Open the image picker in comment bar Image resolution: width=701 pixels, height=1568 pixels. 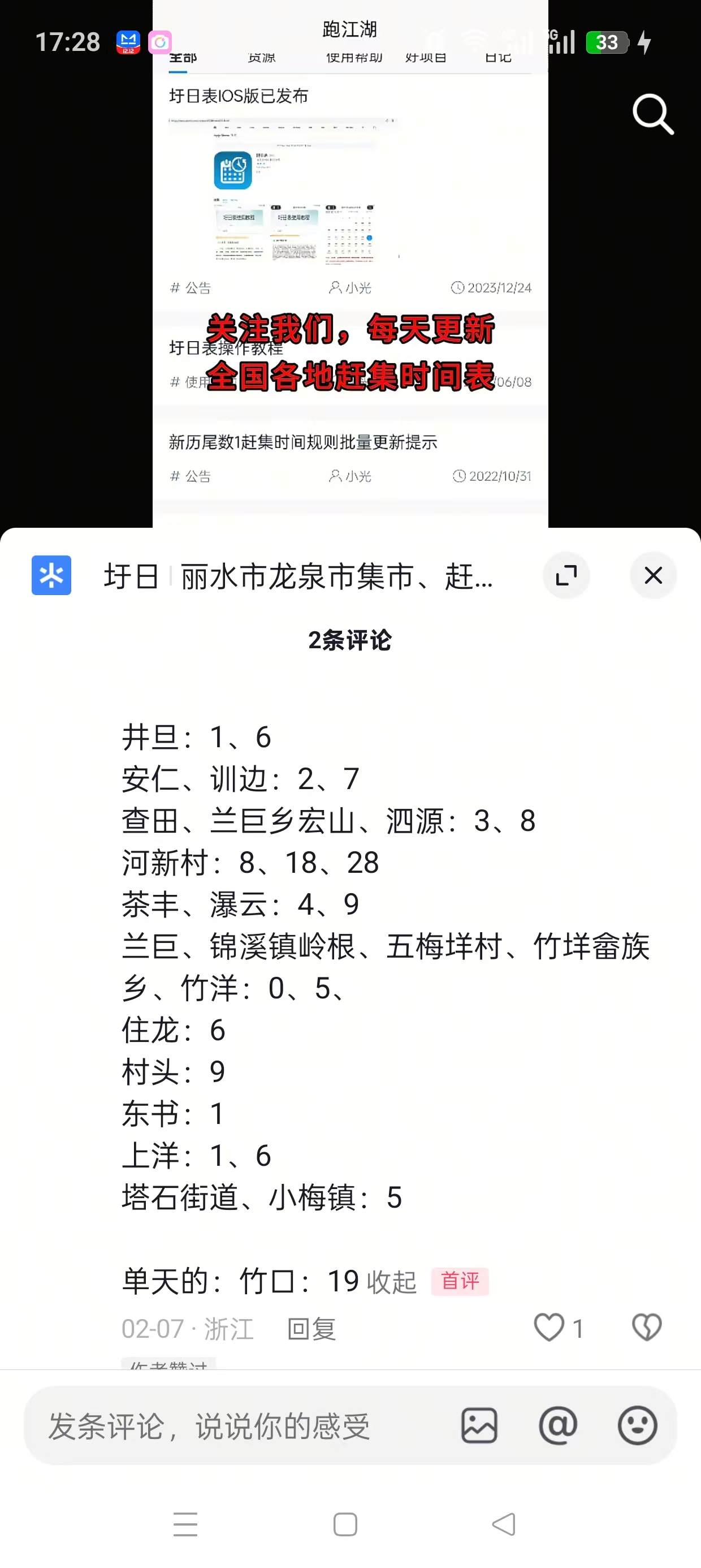click(x=479, y=1426)
